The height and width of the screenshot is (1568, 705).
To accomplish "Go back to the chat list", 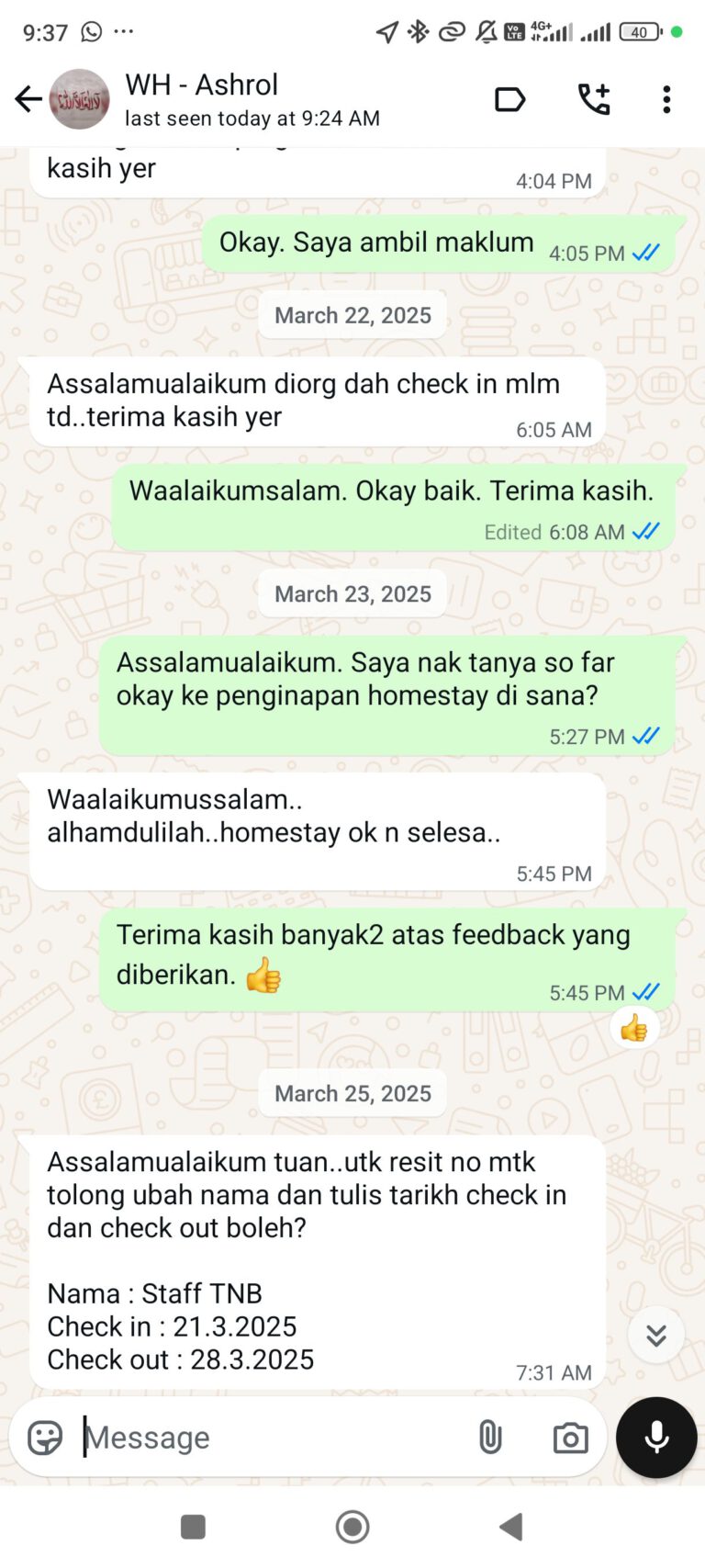I will tap(28, 99).
